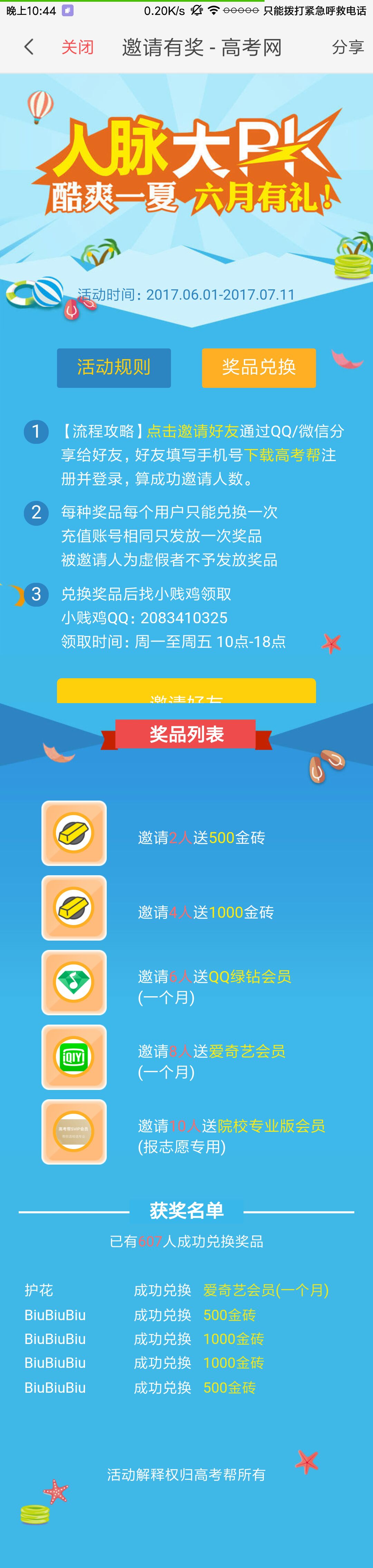Open 奖品兑换 to redeem prizes

click(x=259, y=368)
